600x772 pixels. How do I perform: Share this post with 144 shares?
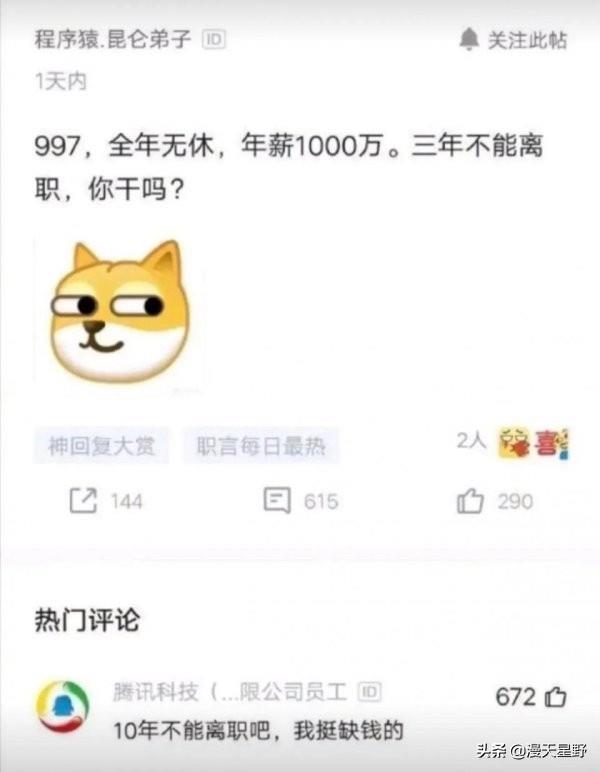click(x=84, y=501)
